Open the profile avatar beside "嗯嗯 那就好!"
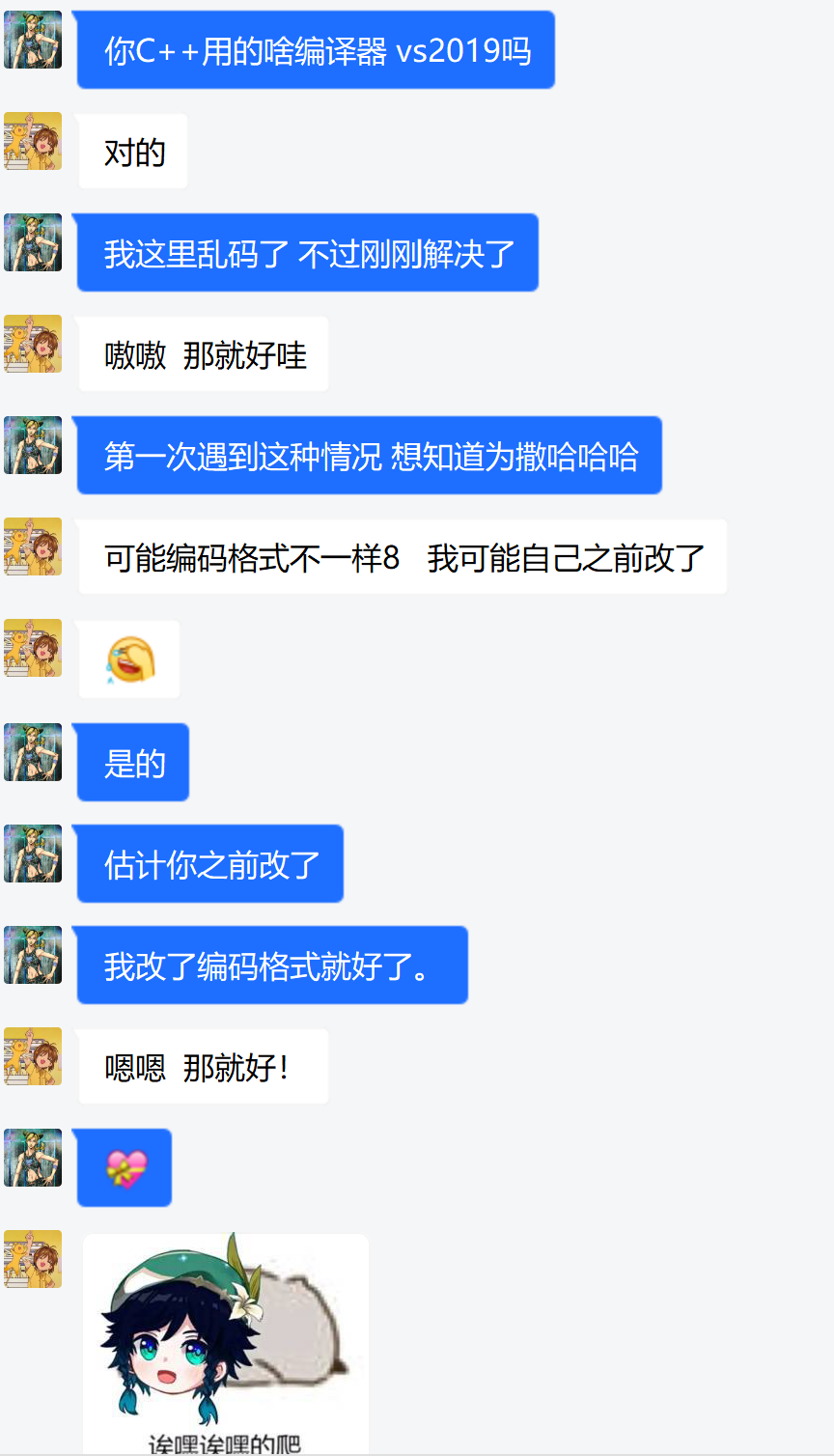834x1456 pixels. click(x=33, y=1056)
